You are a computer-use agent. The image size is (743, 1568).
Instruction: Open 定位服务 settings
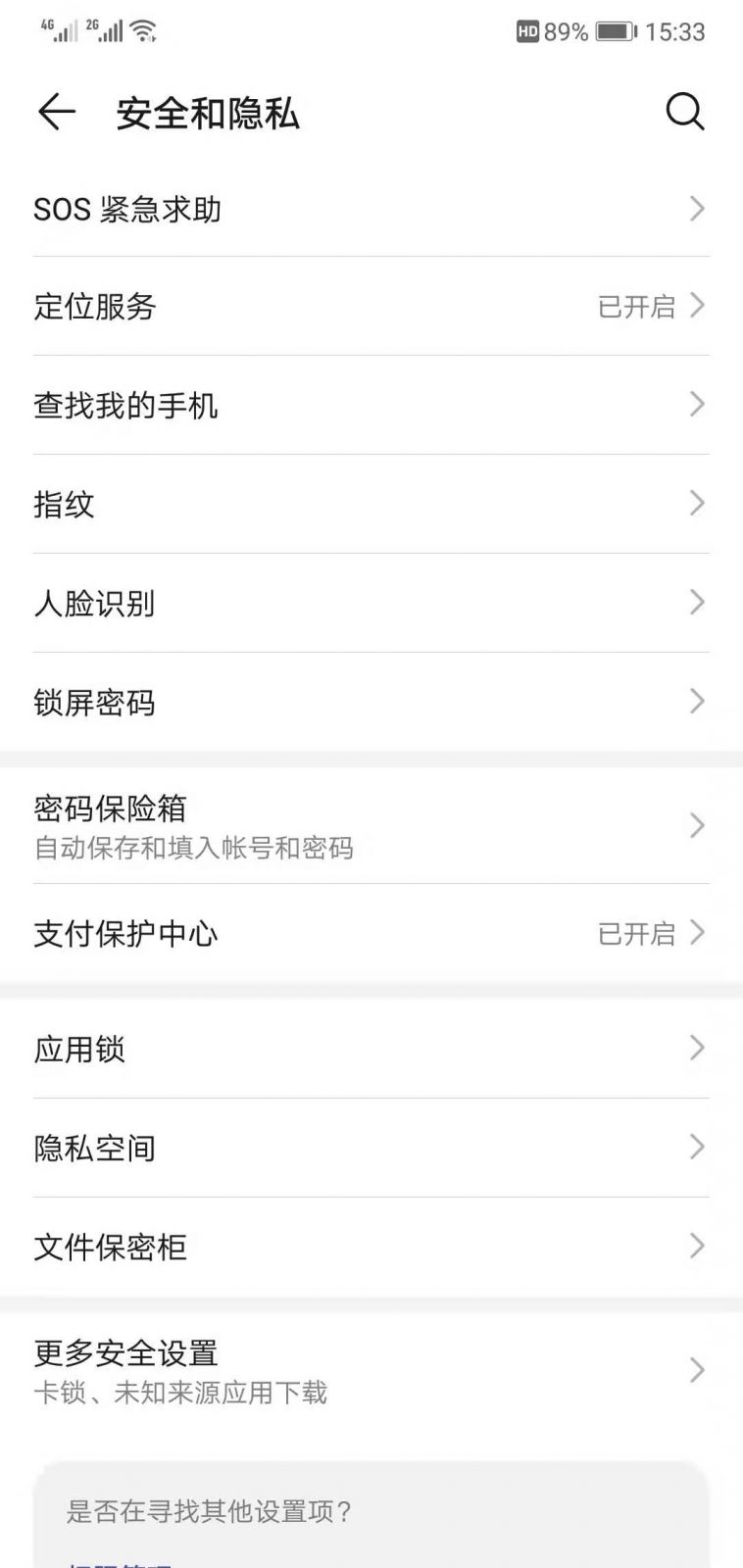click(x=371, y=307)
